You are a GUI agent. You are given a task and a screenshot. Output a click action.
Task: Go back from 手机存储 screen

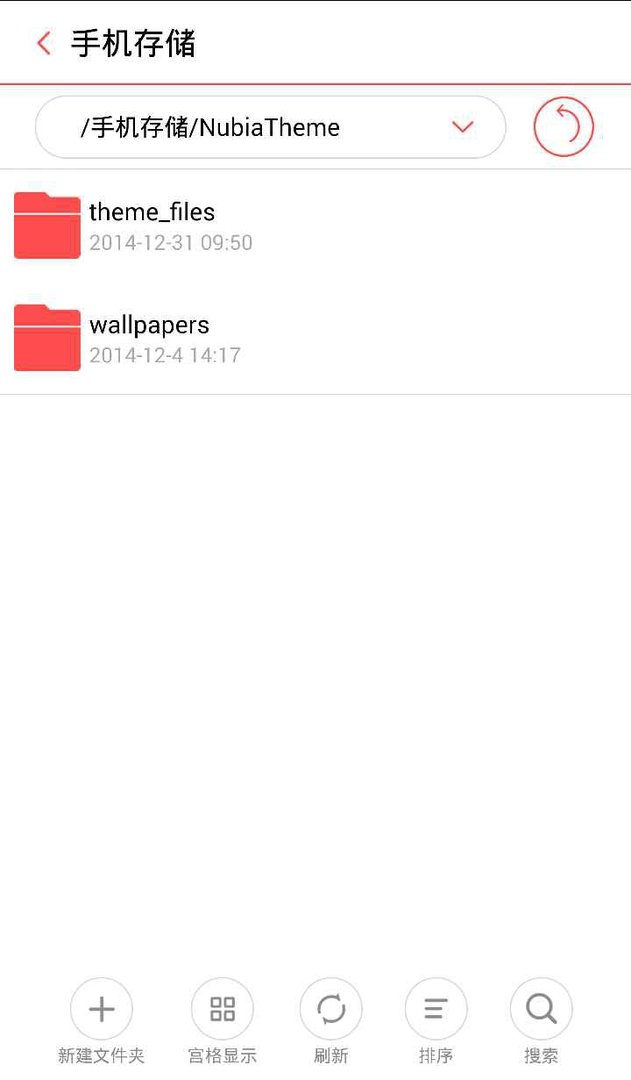pos(44,43)
